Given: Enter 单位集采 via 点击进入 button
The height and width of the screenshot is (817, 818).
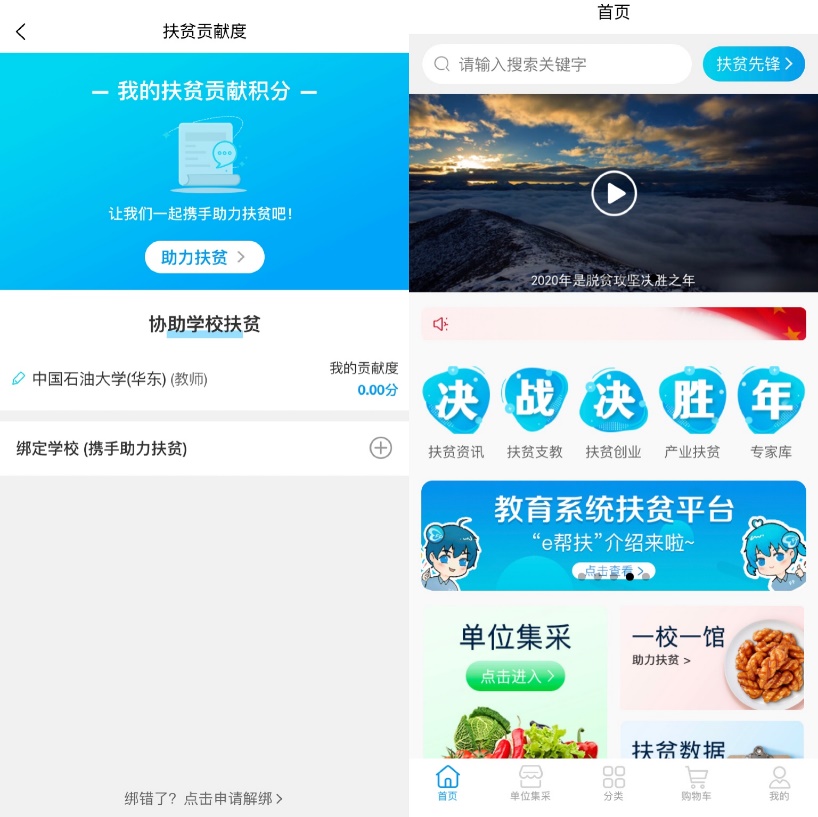Looking at the screenshot, I should [515, 676].
